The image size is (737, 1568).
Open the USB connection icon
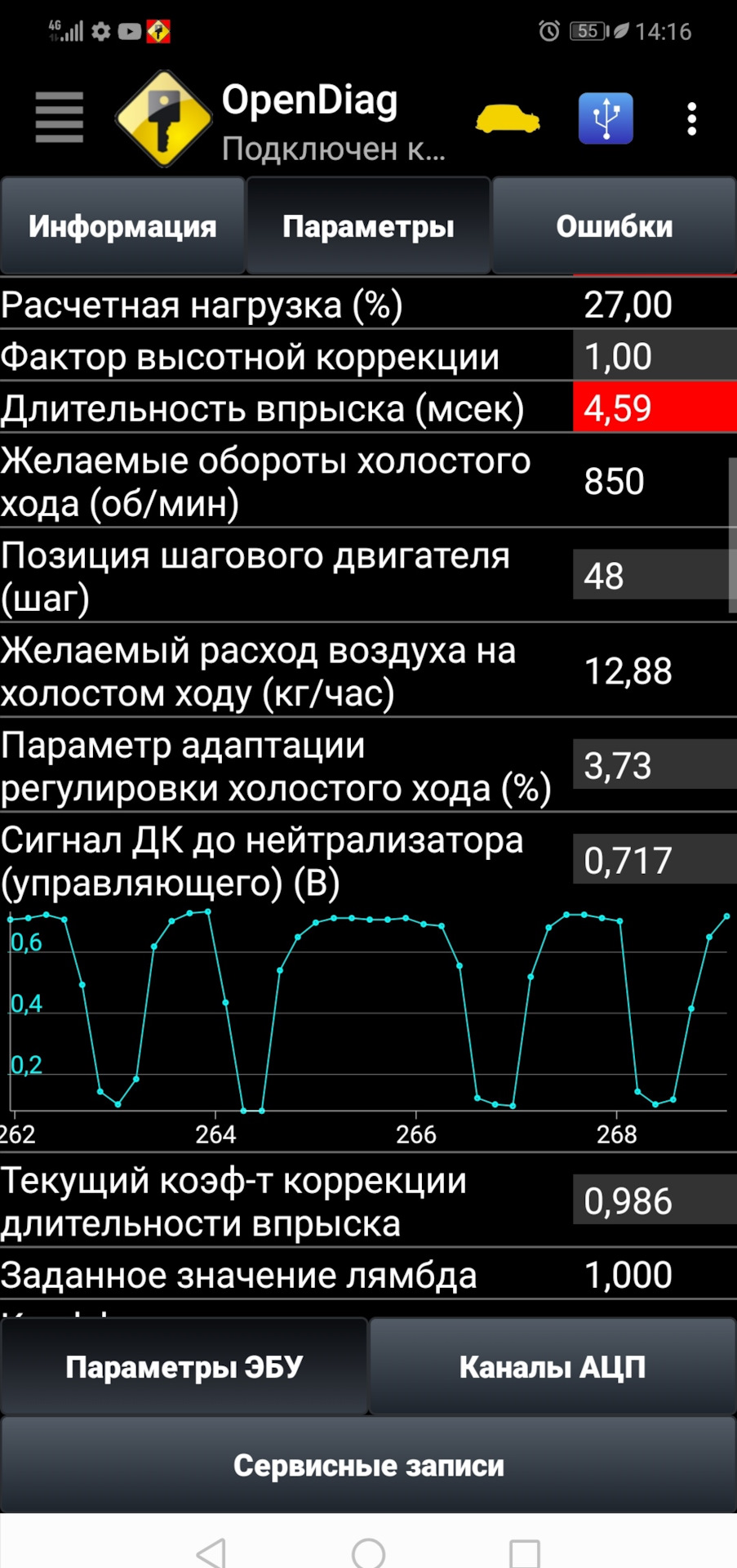606,118
